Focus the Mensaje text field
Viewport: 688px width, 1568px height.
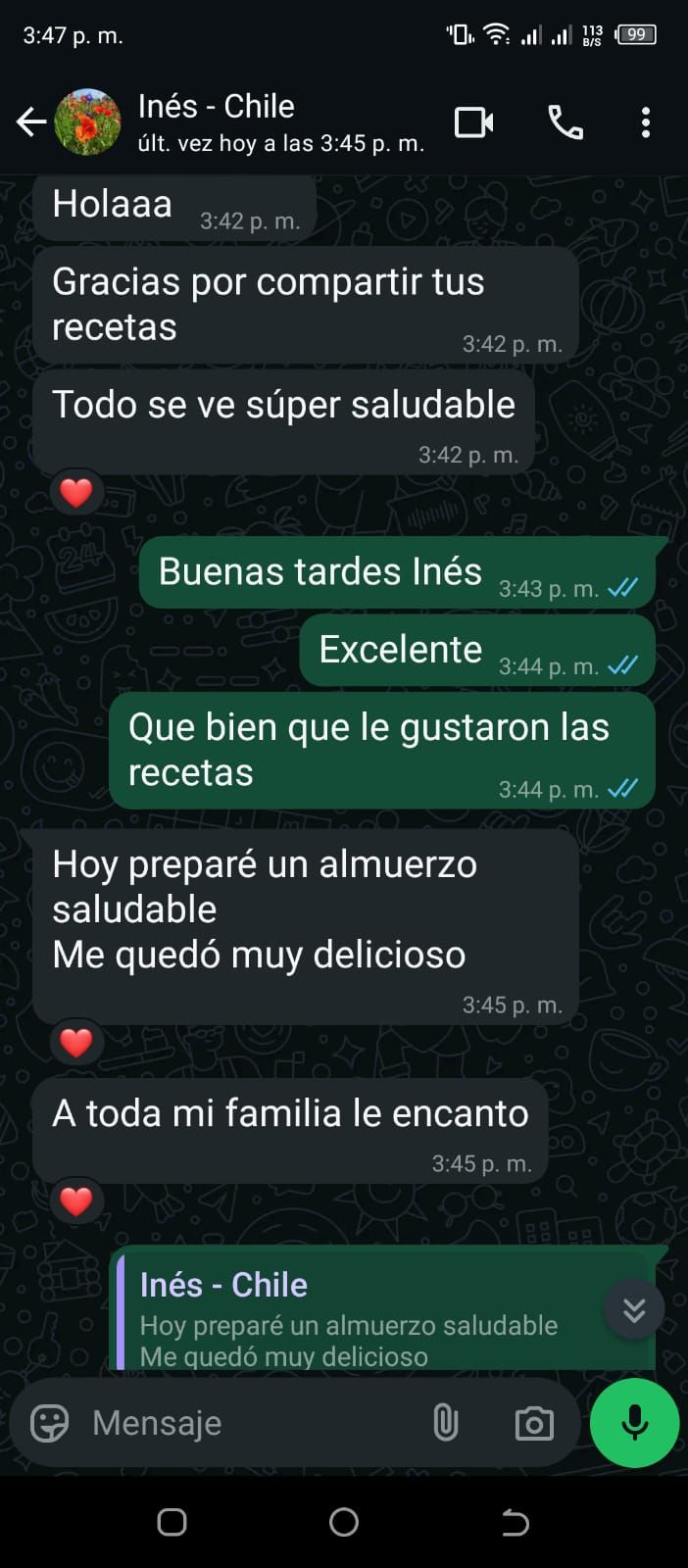(x=245, y=1423)
